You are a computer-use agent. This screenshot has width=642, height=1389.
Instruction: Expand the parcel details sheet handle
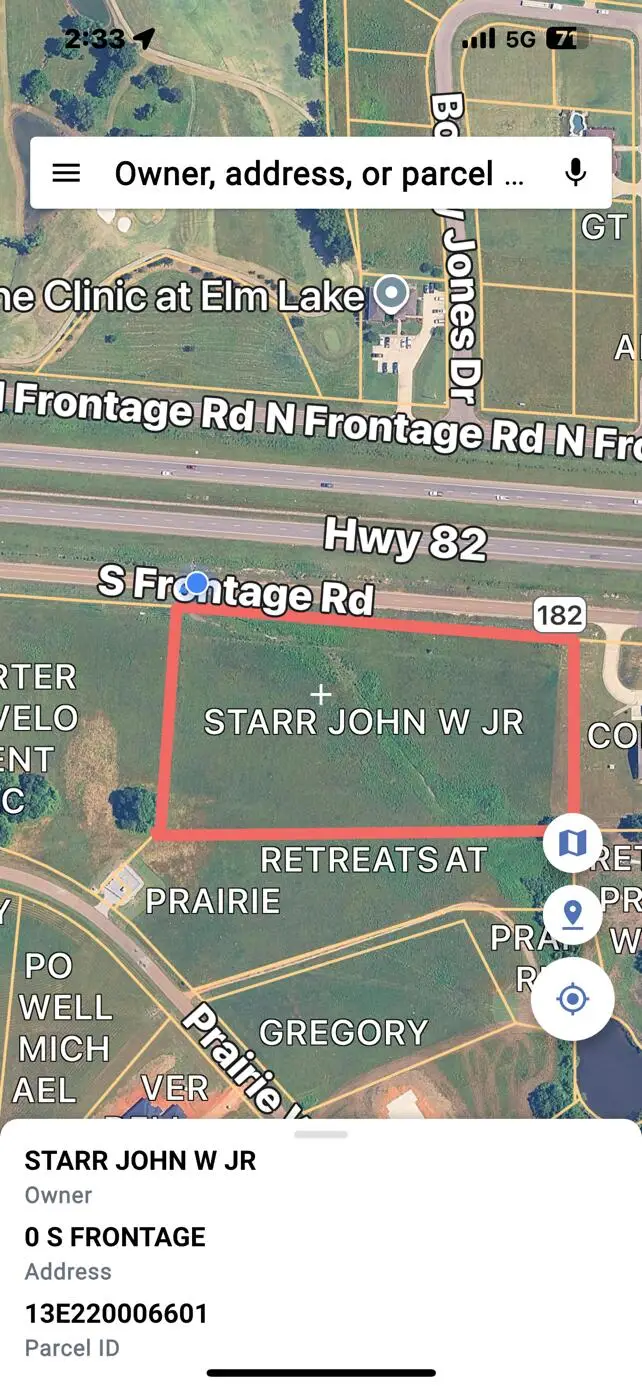321,1134
